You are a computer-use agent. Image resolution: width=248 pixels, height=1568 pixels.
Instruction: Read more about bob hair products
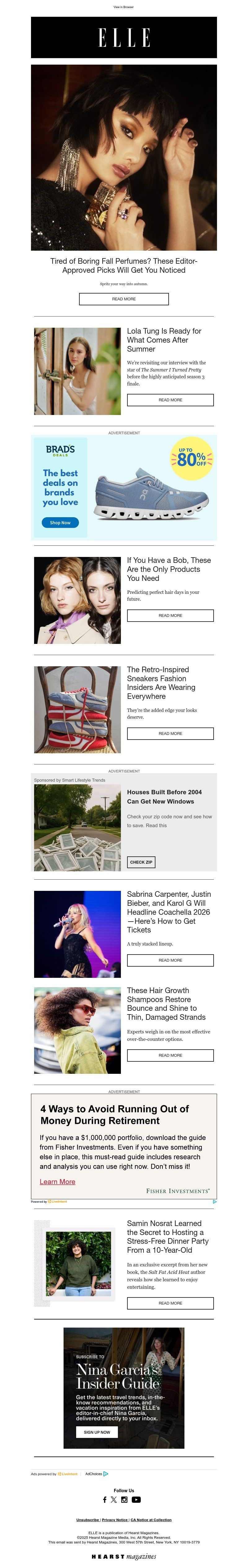point(170,615)
